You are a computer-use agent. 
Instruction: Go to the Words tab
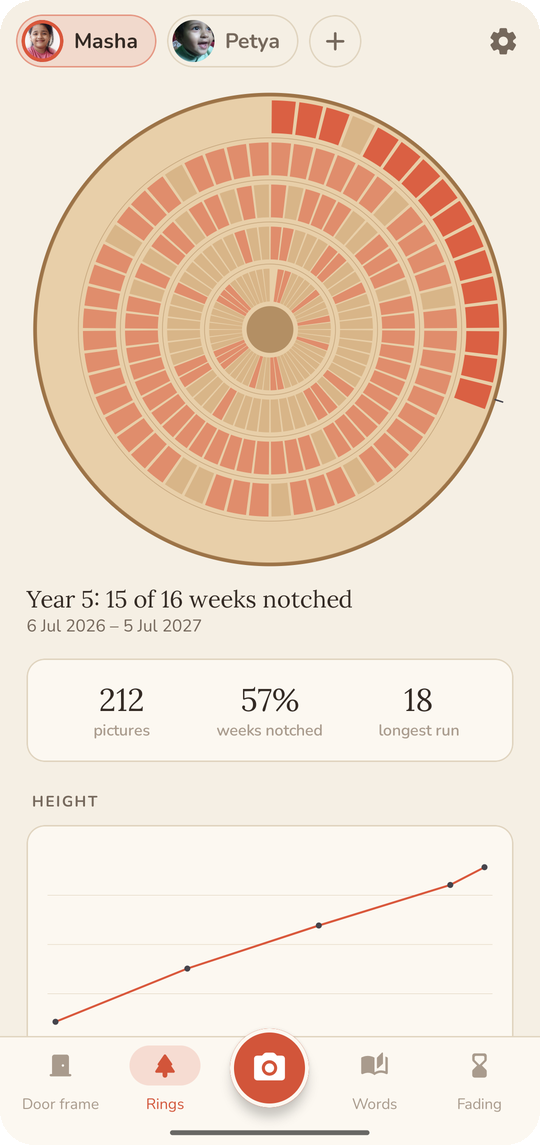pyautogui.click(x=375, y=1081)
